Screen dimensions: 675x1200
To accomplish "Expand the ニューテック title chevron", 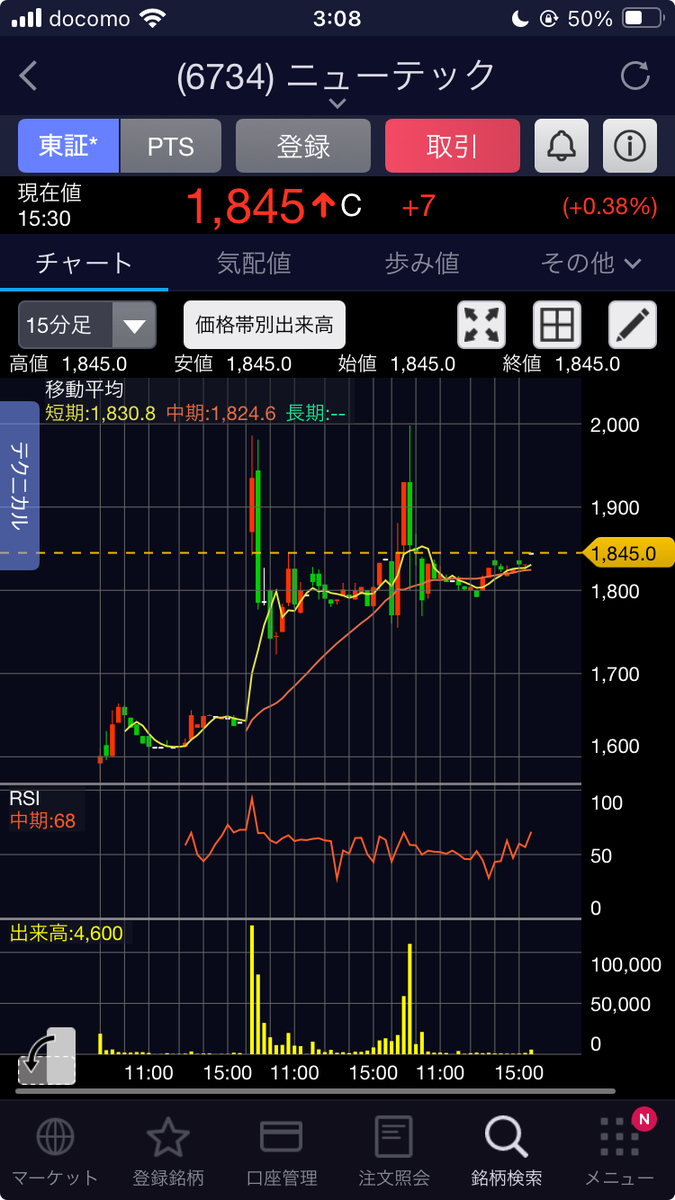I will 337,103.
